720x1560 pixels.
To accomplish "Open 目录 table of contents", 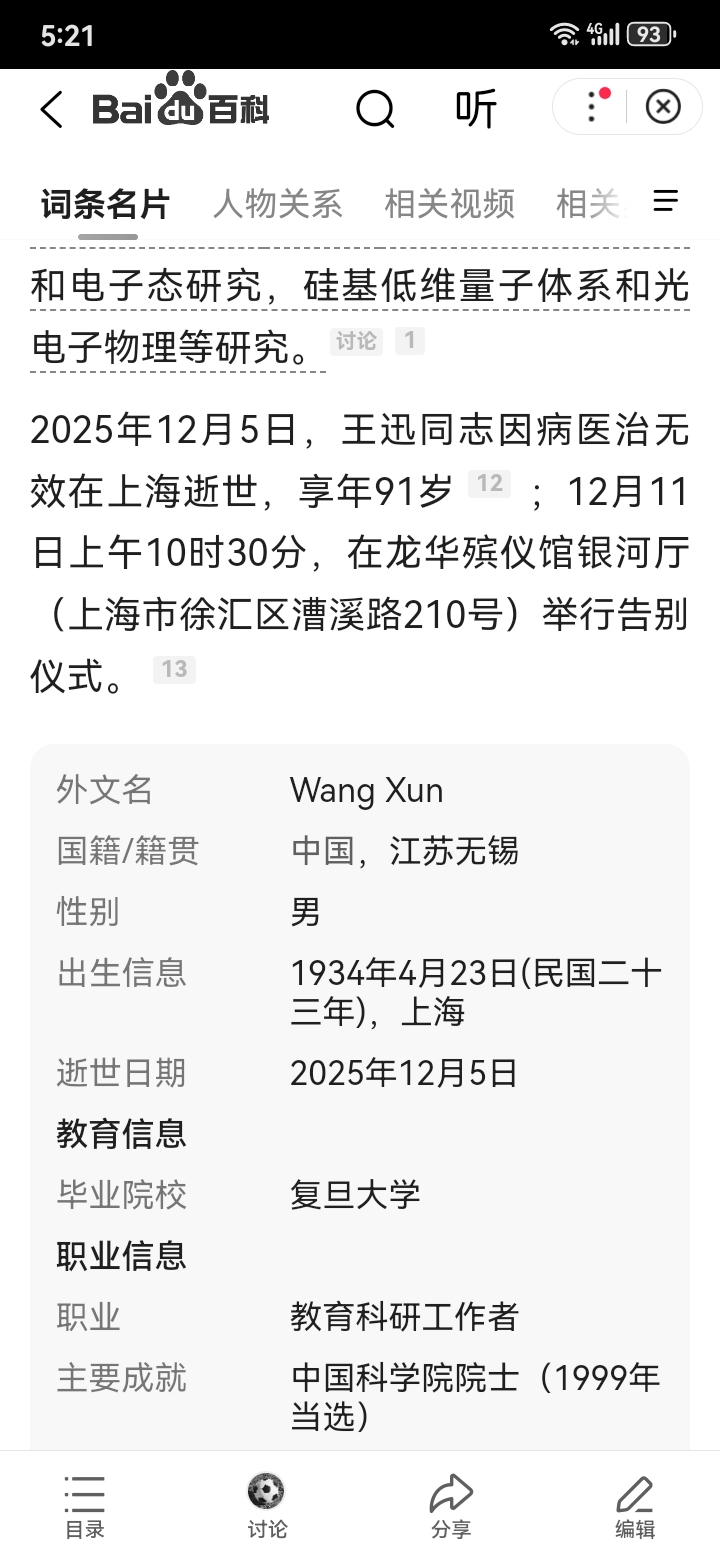I will coord(85,1506).
